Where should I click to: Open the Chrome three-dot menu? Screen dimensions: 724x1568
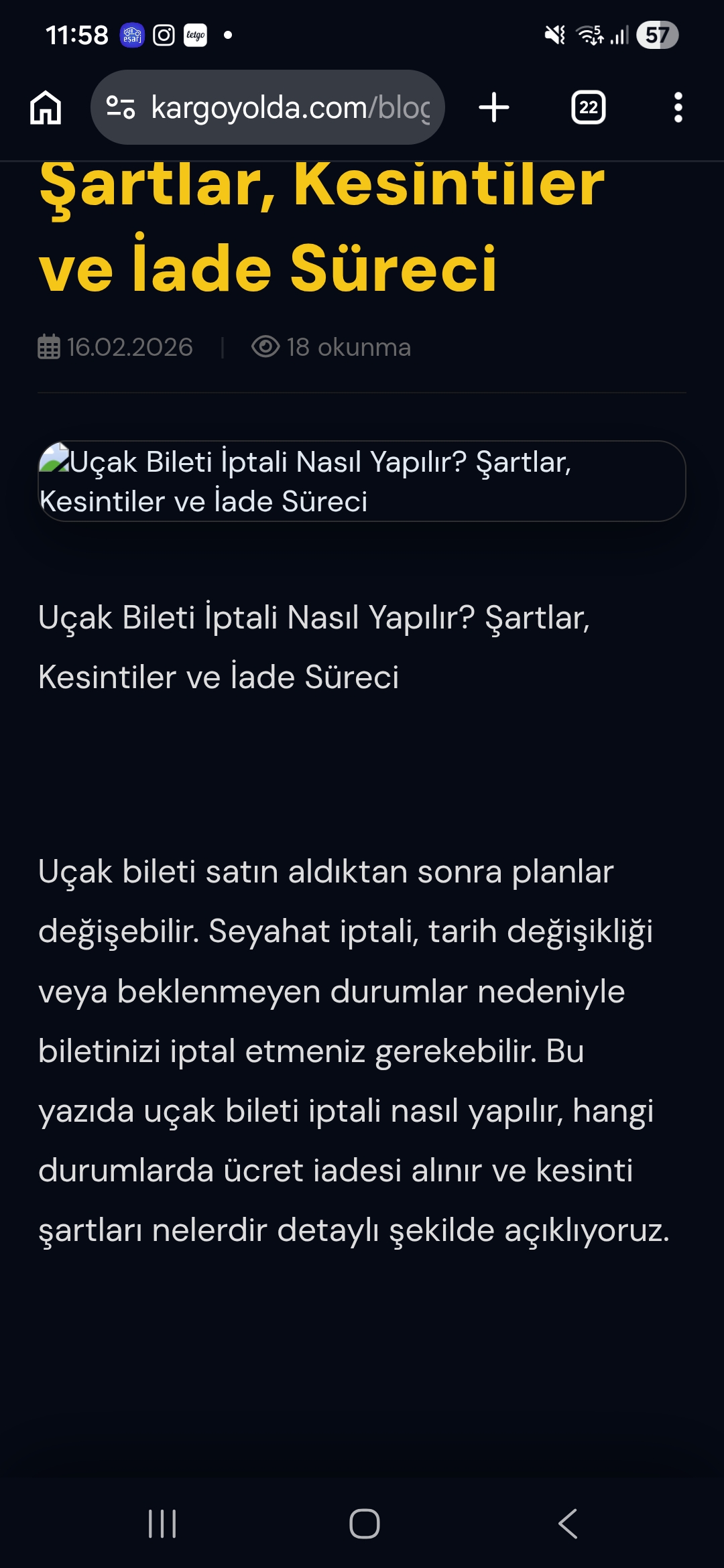678,109
